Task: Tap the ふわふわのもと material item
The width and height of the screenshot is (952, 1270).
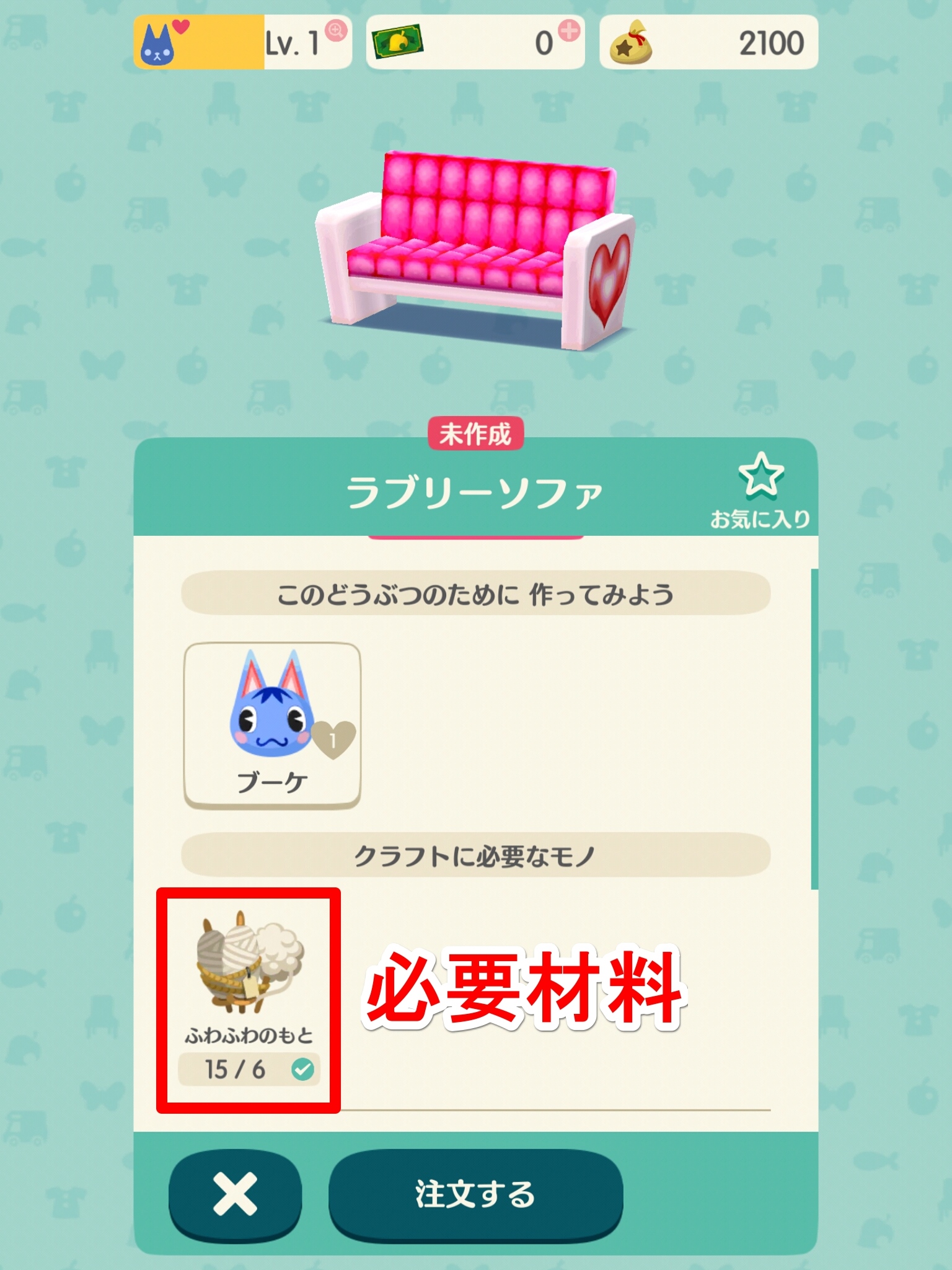Action: coord(249,998)
